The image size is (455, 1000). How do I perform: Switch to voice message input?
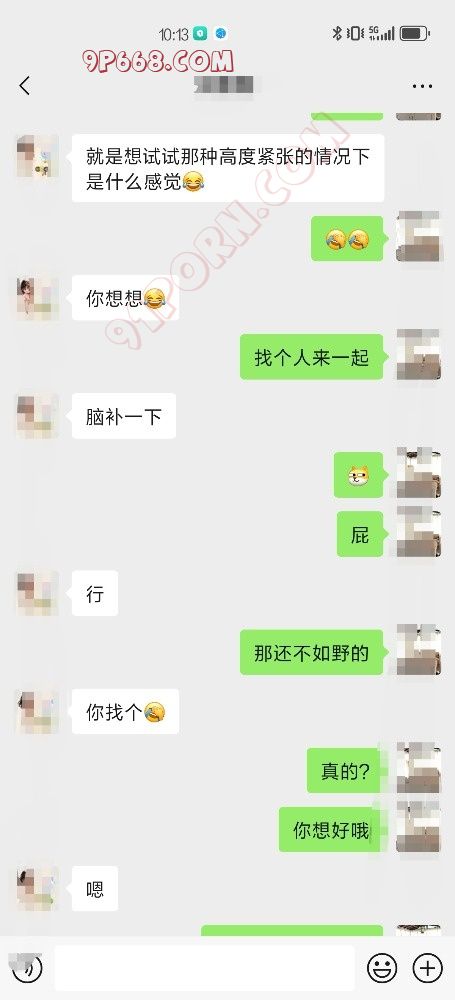tap(27, 968)
